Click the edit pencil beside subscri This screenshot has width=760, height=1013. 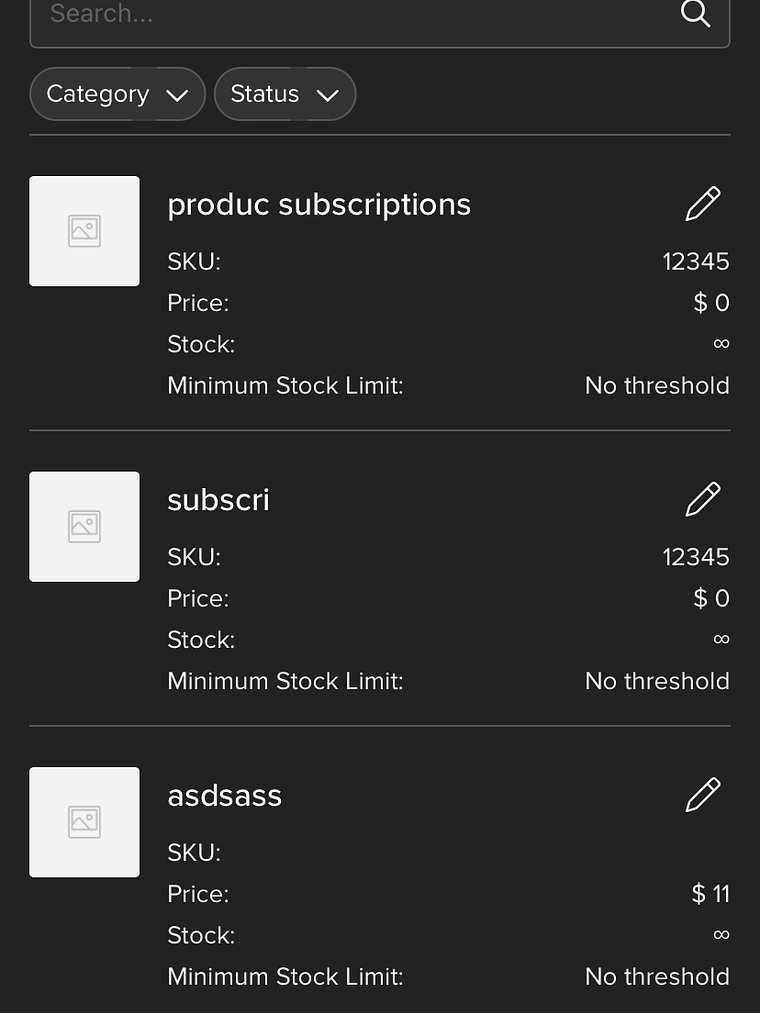(x=703, y=498)
